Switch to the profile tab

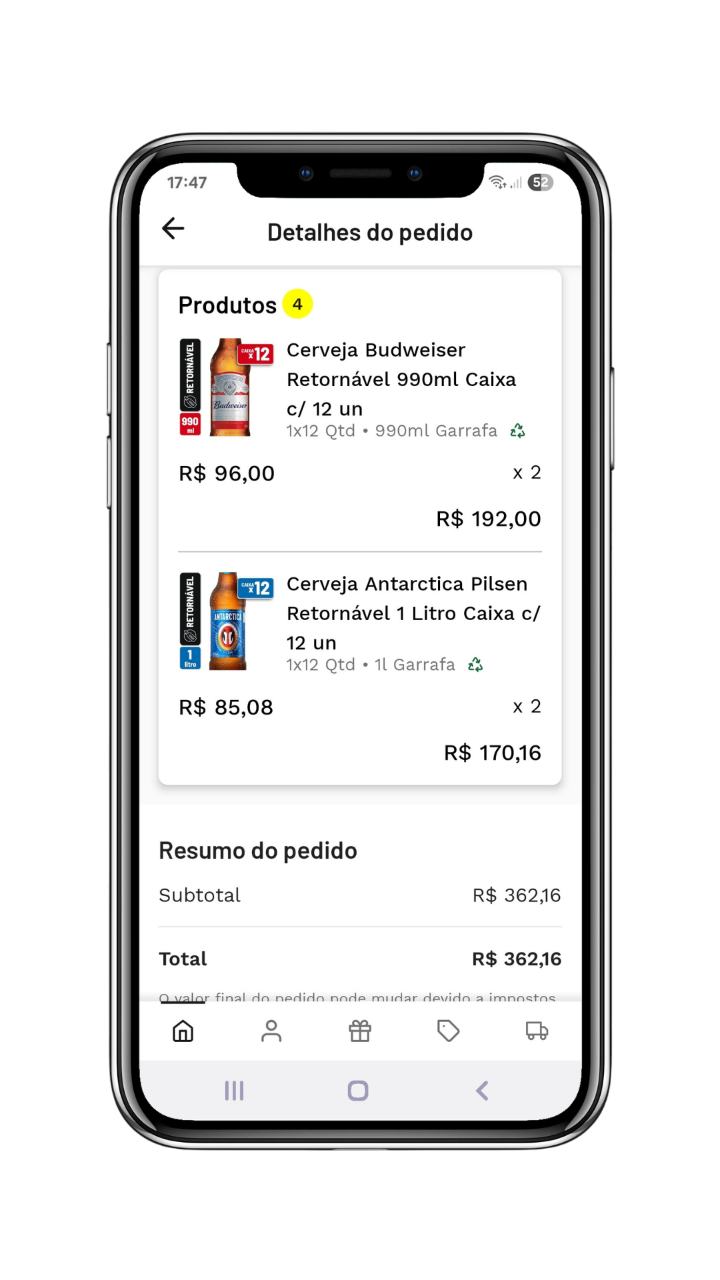(271, 1031)
